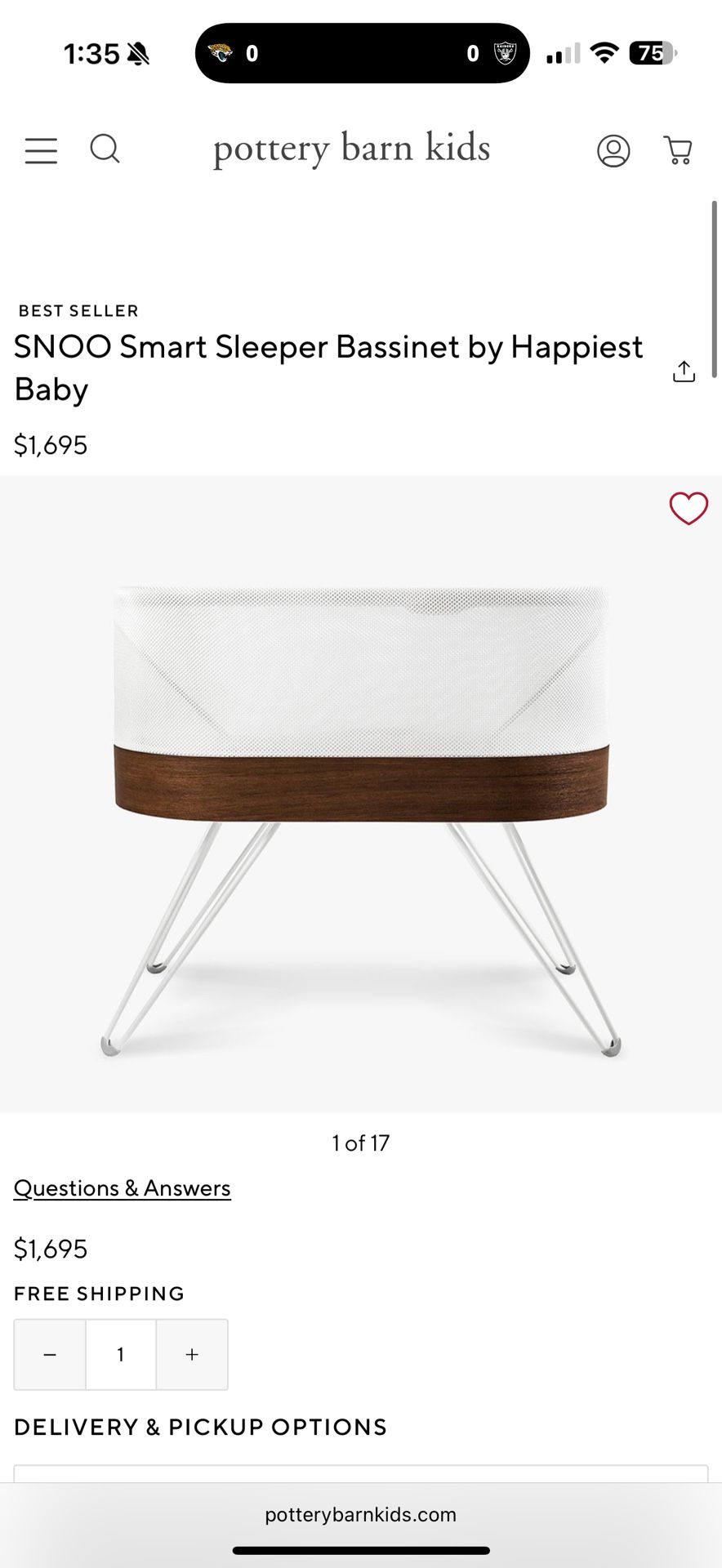Tap the FREE SHIPPING label

coord(98,1293)
